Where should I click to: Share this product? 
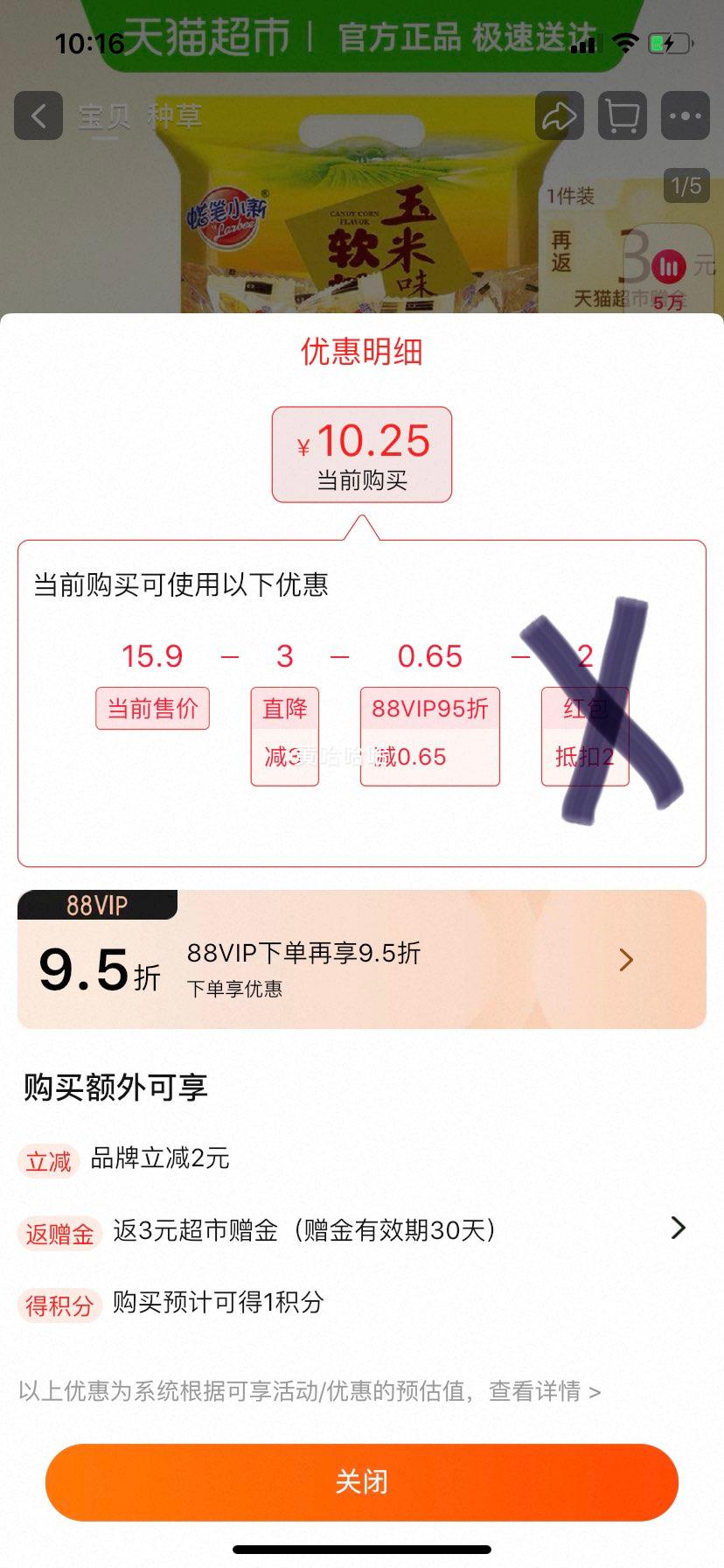click(x=559, y=115)
